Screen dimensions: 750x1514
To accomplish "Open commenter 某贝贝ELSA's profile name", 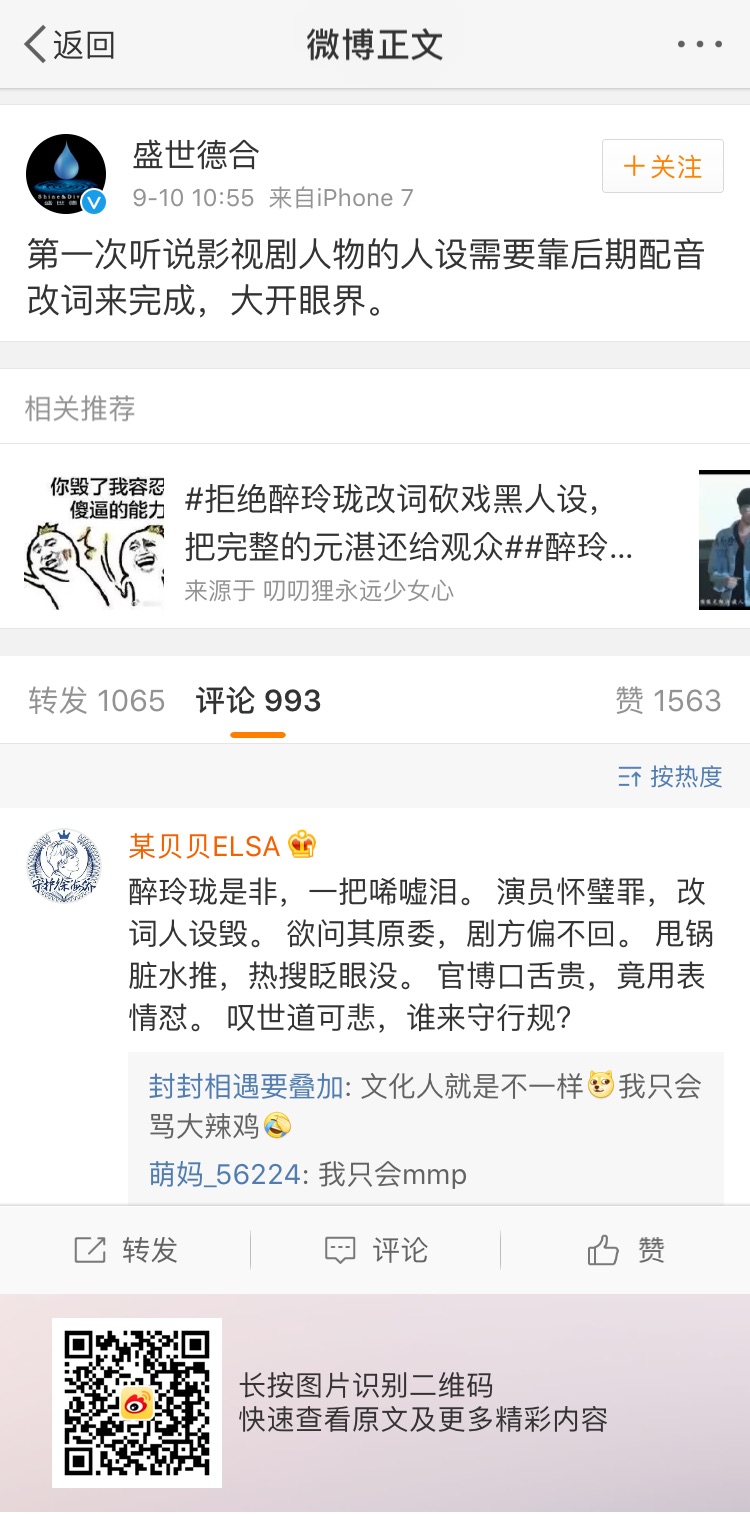I will (x=204, y=846).
